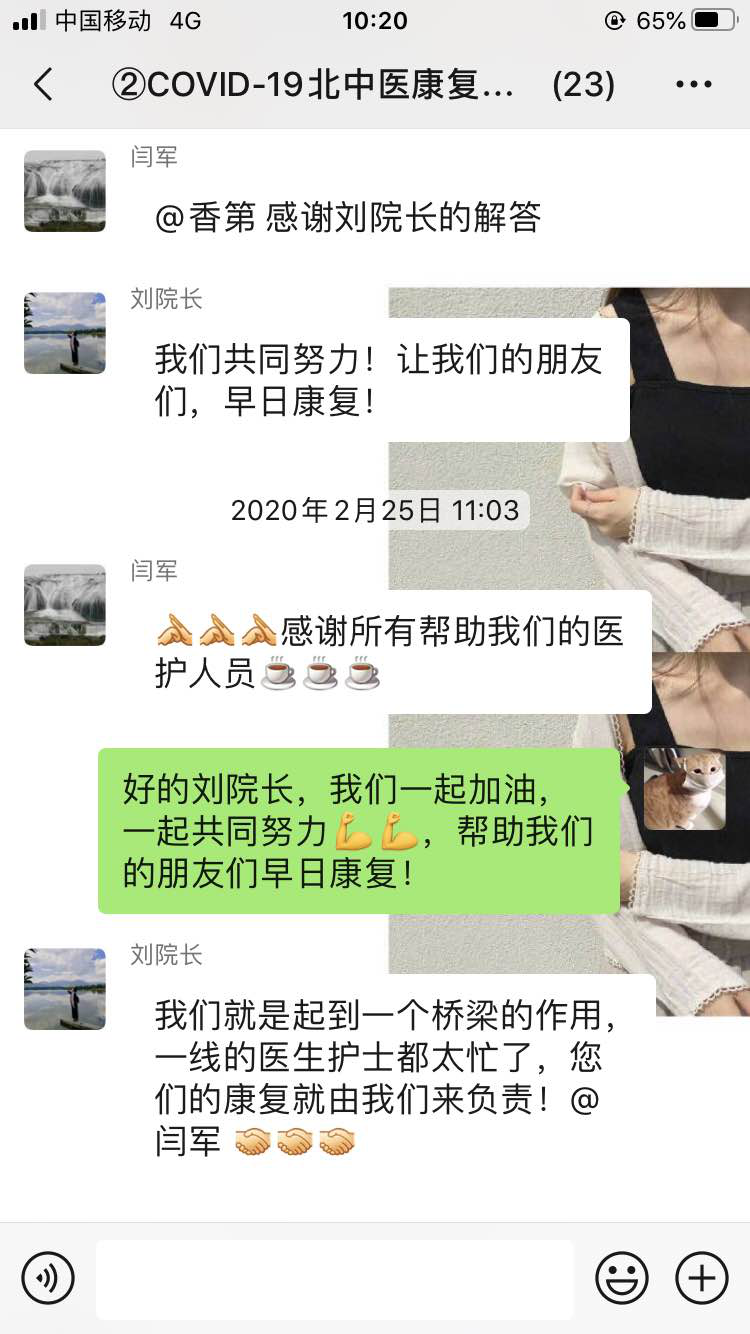
Task: View own cat avatar profile
Action: 684,789
